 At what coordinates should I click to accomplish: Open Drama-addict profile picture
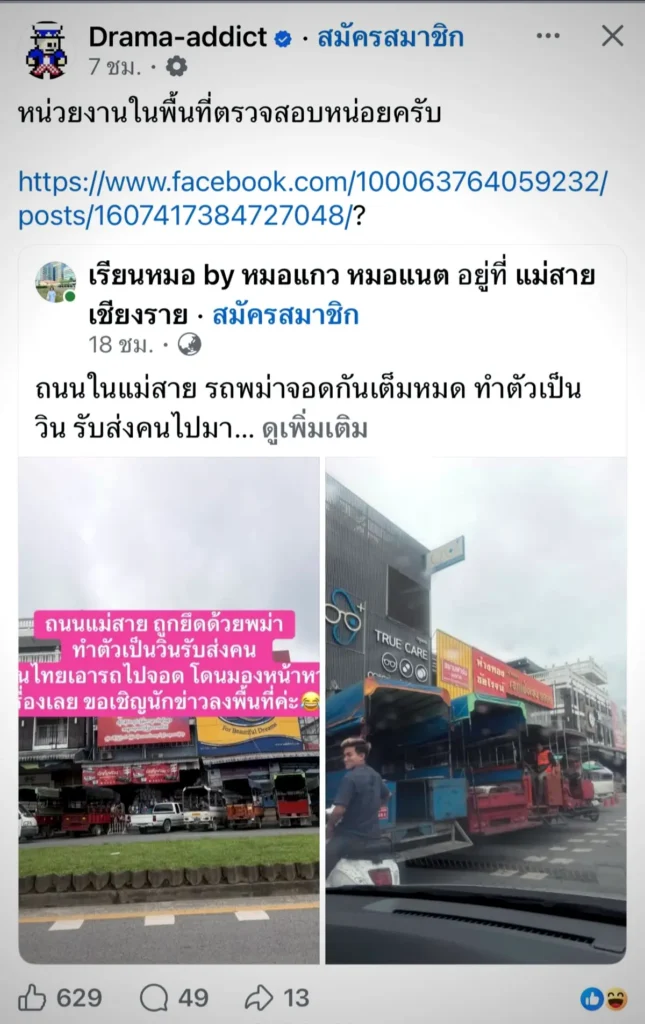pyautogui.click(x=46, y=50)
